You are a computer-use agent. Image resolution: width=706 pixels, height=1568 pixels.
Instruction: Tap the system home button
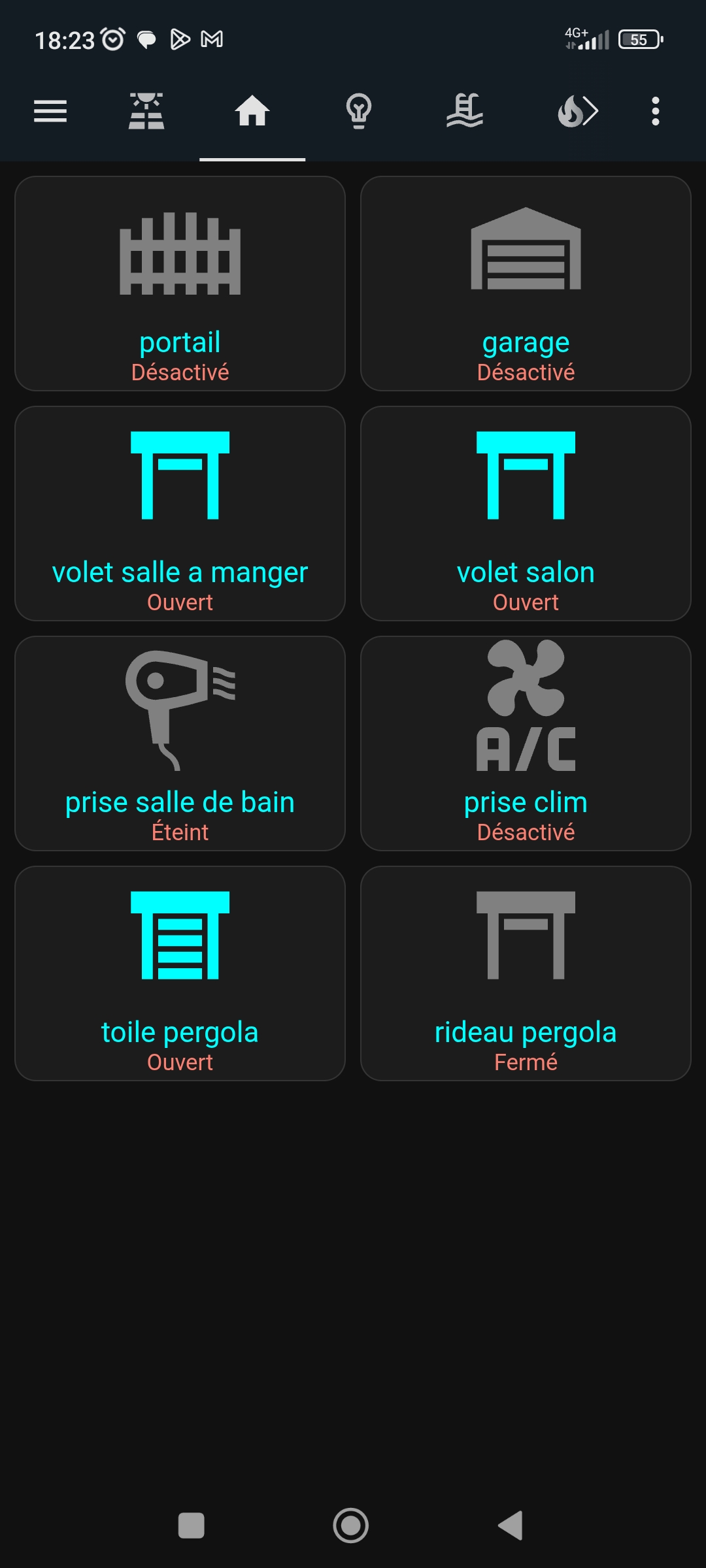pyautogui.click(x=351, y=1526)
